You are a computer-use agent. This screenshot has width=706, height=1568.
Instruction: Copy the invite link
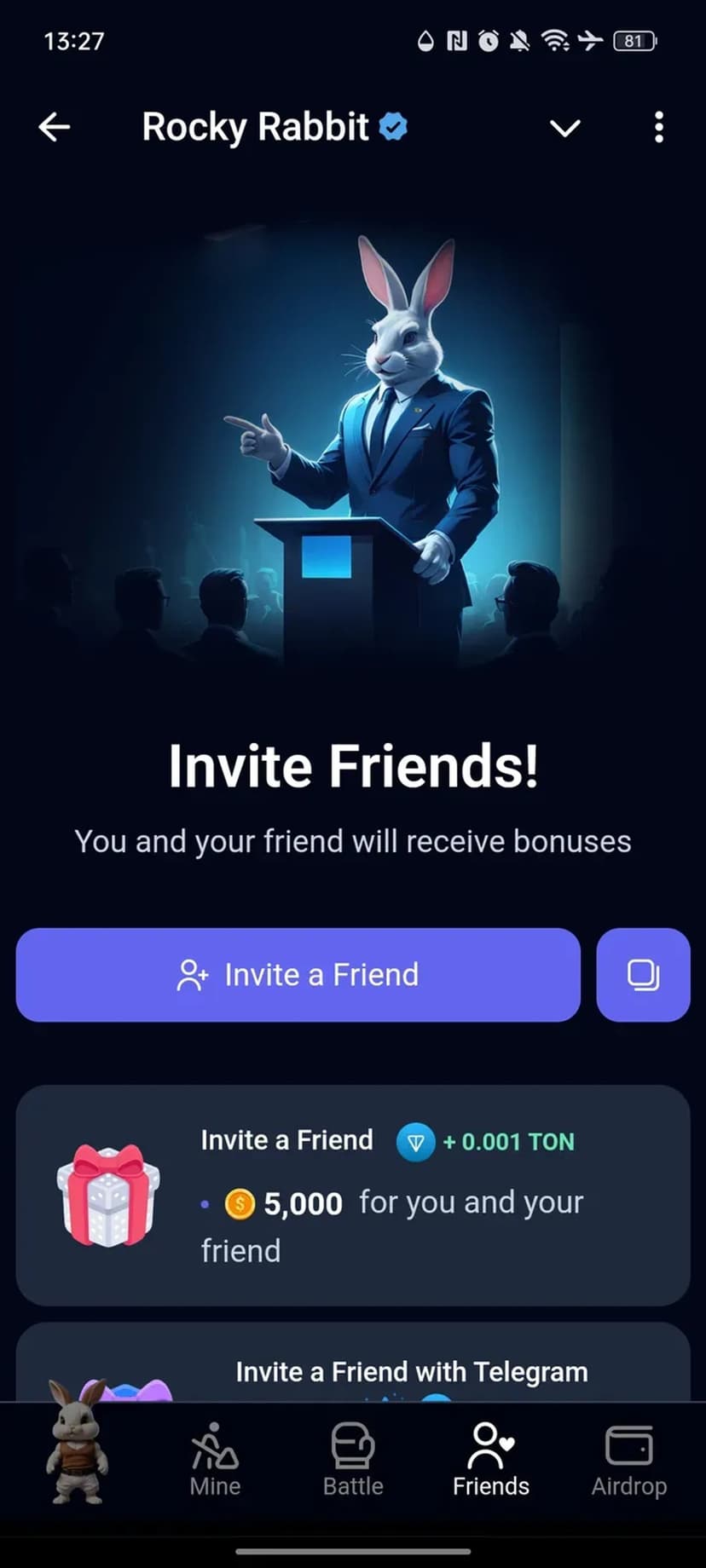coord(643,974)
